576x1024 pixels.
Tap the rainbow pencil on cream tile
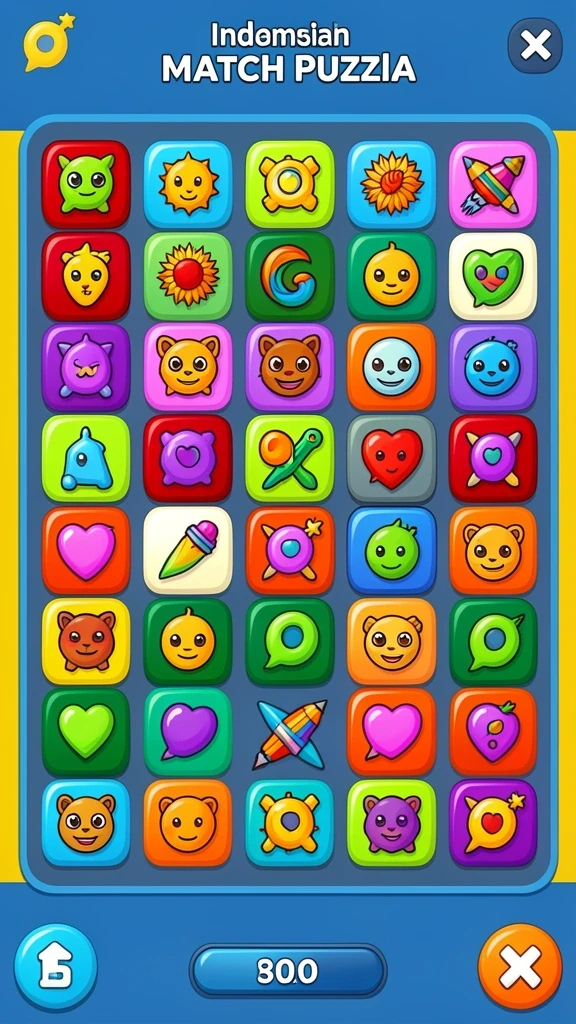click(188, 551)
